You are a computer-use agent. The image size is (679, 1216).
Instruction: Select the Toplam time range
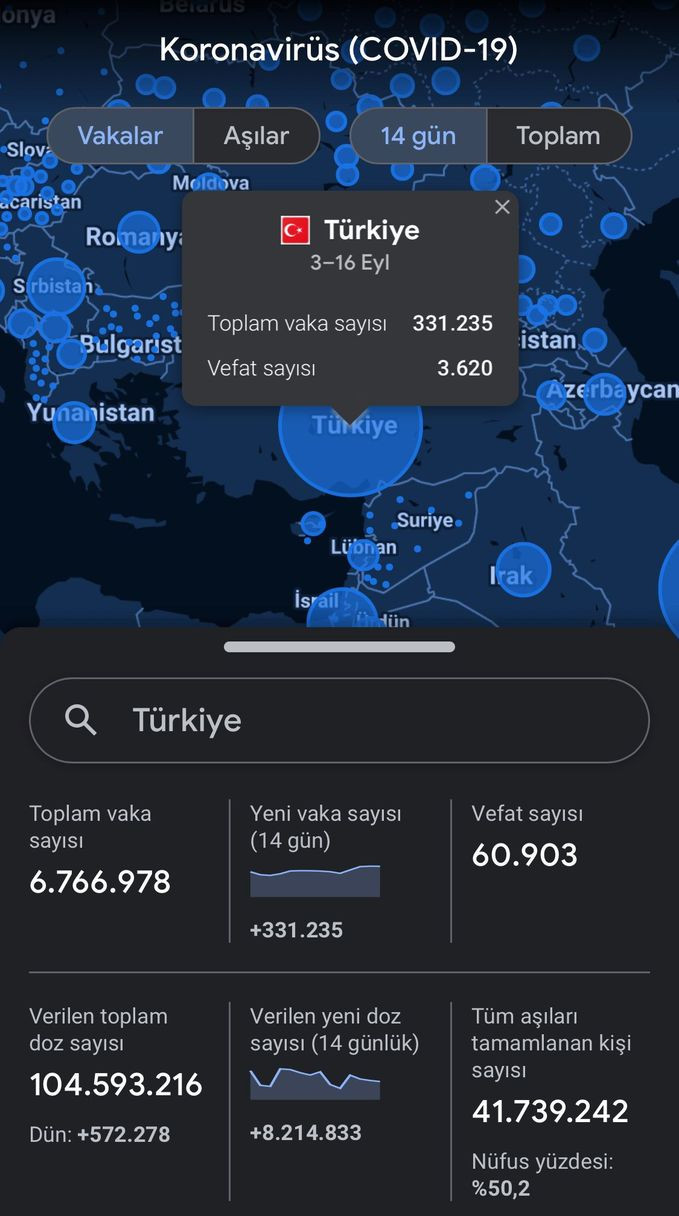tap(558, 136)
